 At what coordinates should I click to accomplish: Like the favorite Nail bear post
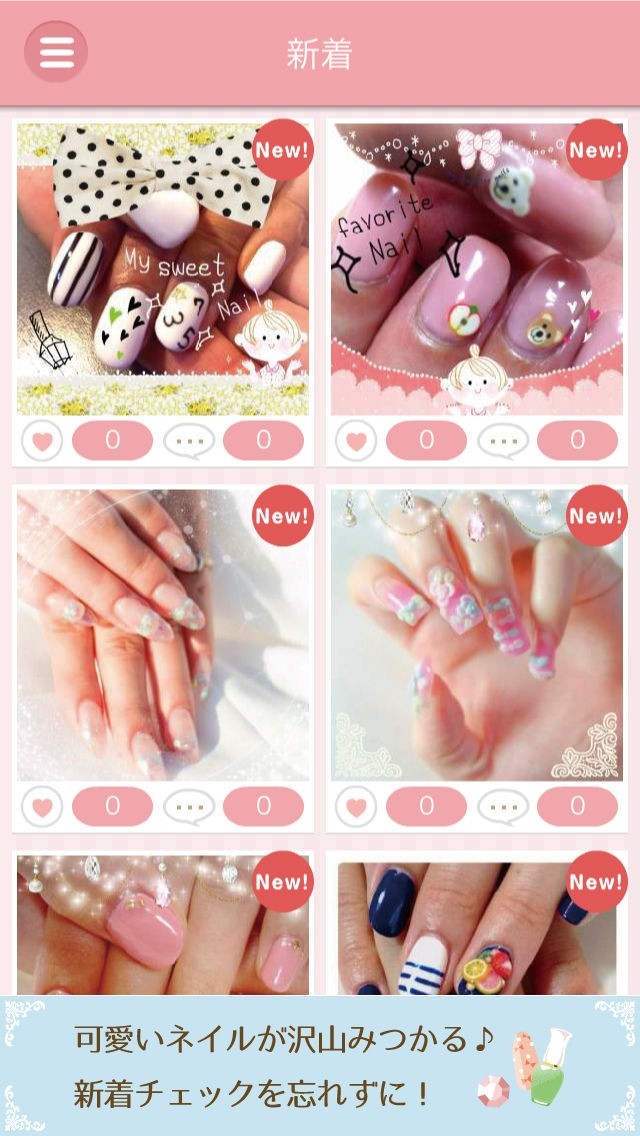click(x=356, y=440)
